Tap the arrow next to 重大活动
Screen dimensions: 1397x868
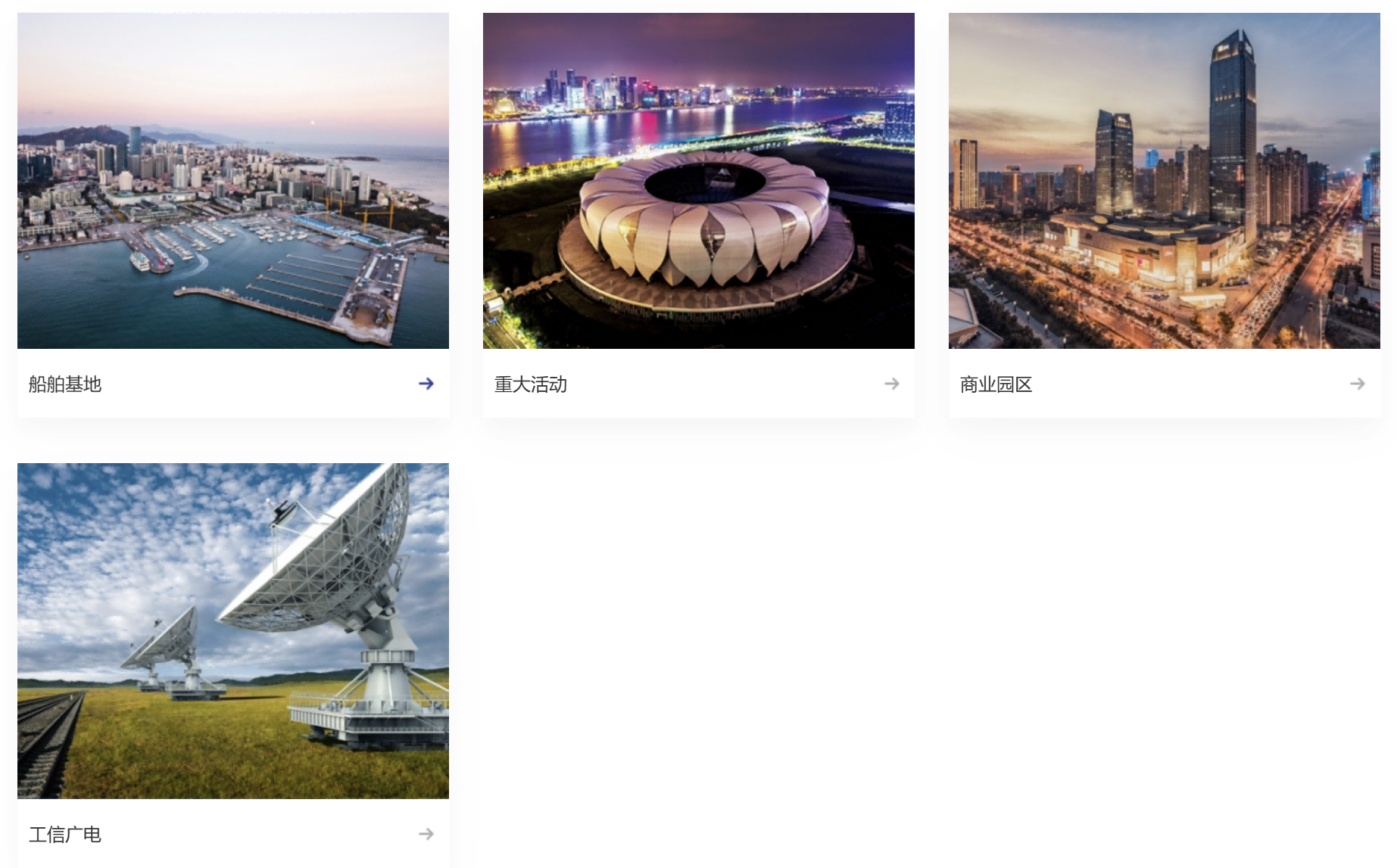[892, 384]
